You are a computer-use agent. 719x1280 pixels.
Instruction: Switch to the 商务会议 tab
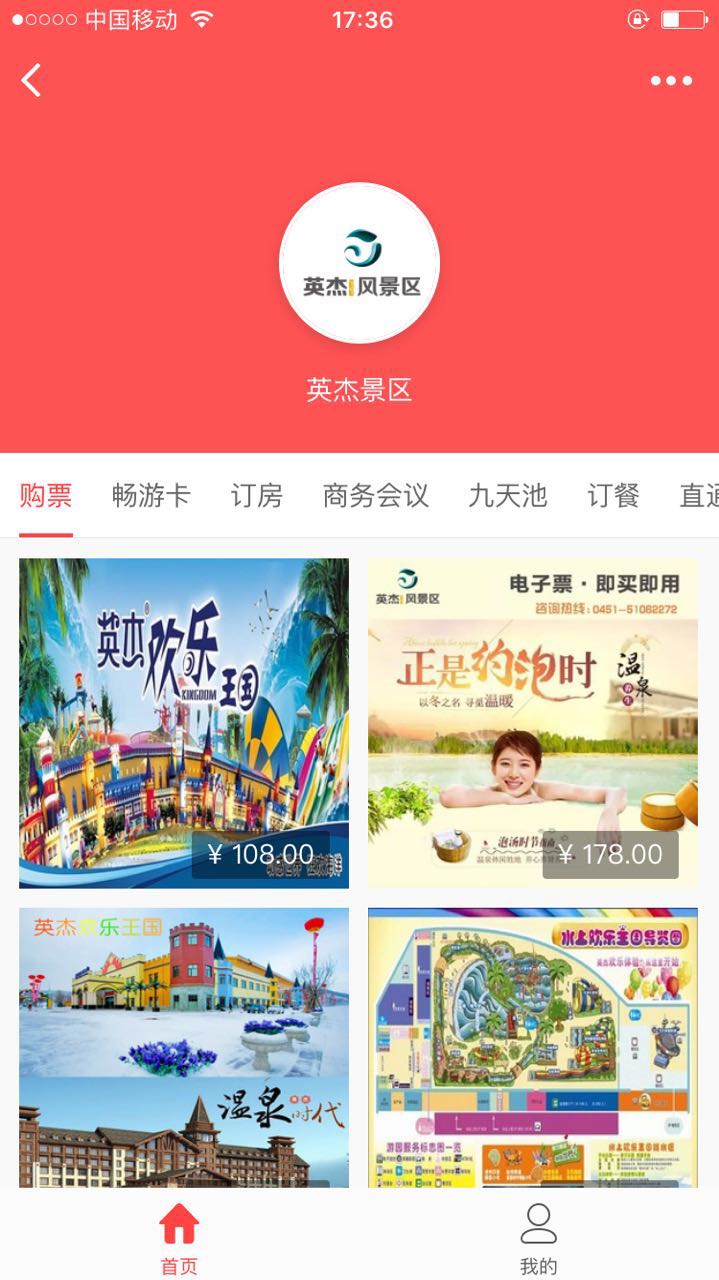pos(376,495)
